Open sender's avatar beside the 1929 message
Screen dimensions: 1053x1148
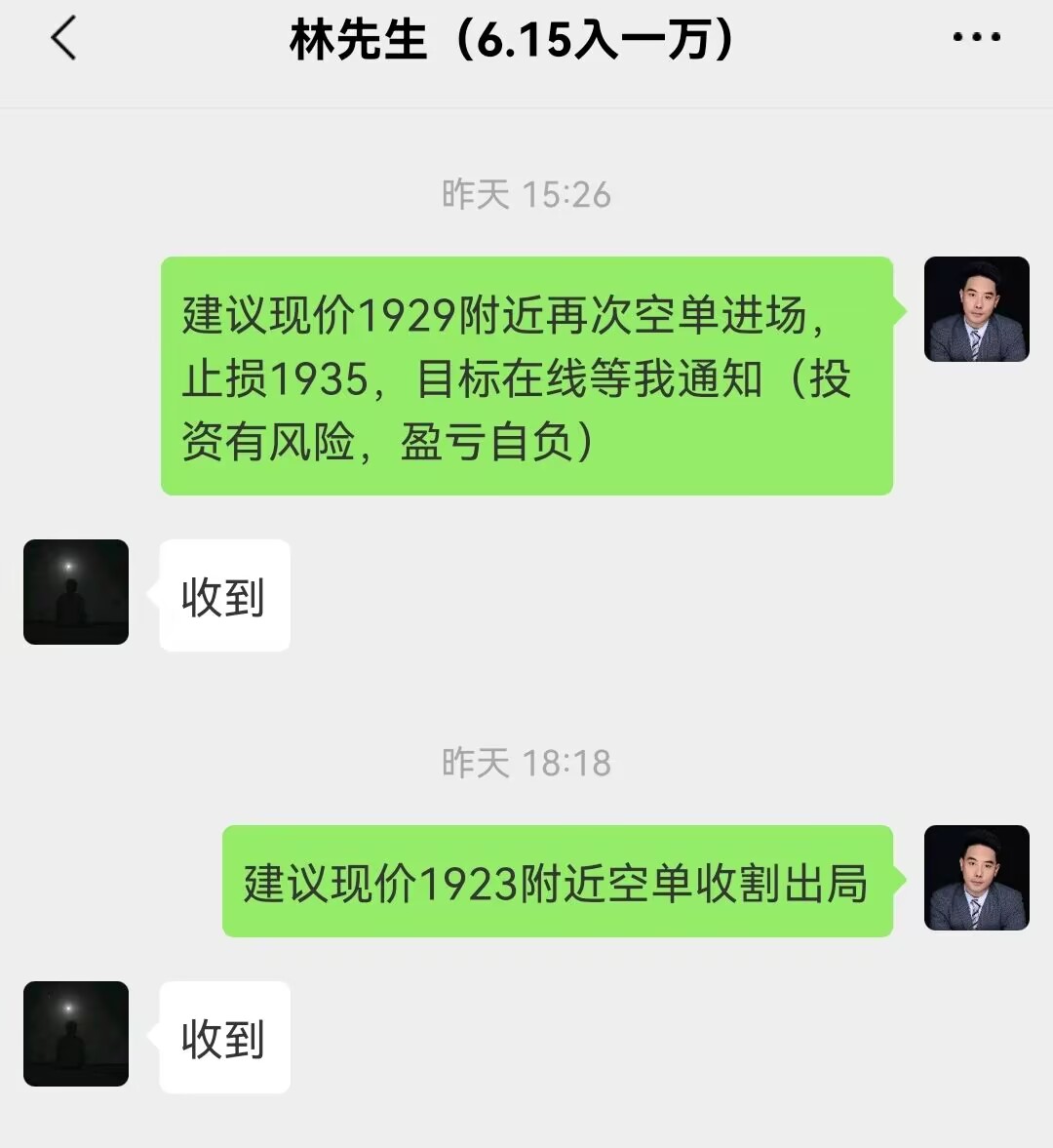pyautogui.click(x=976, y=309)
